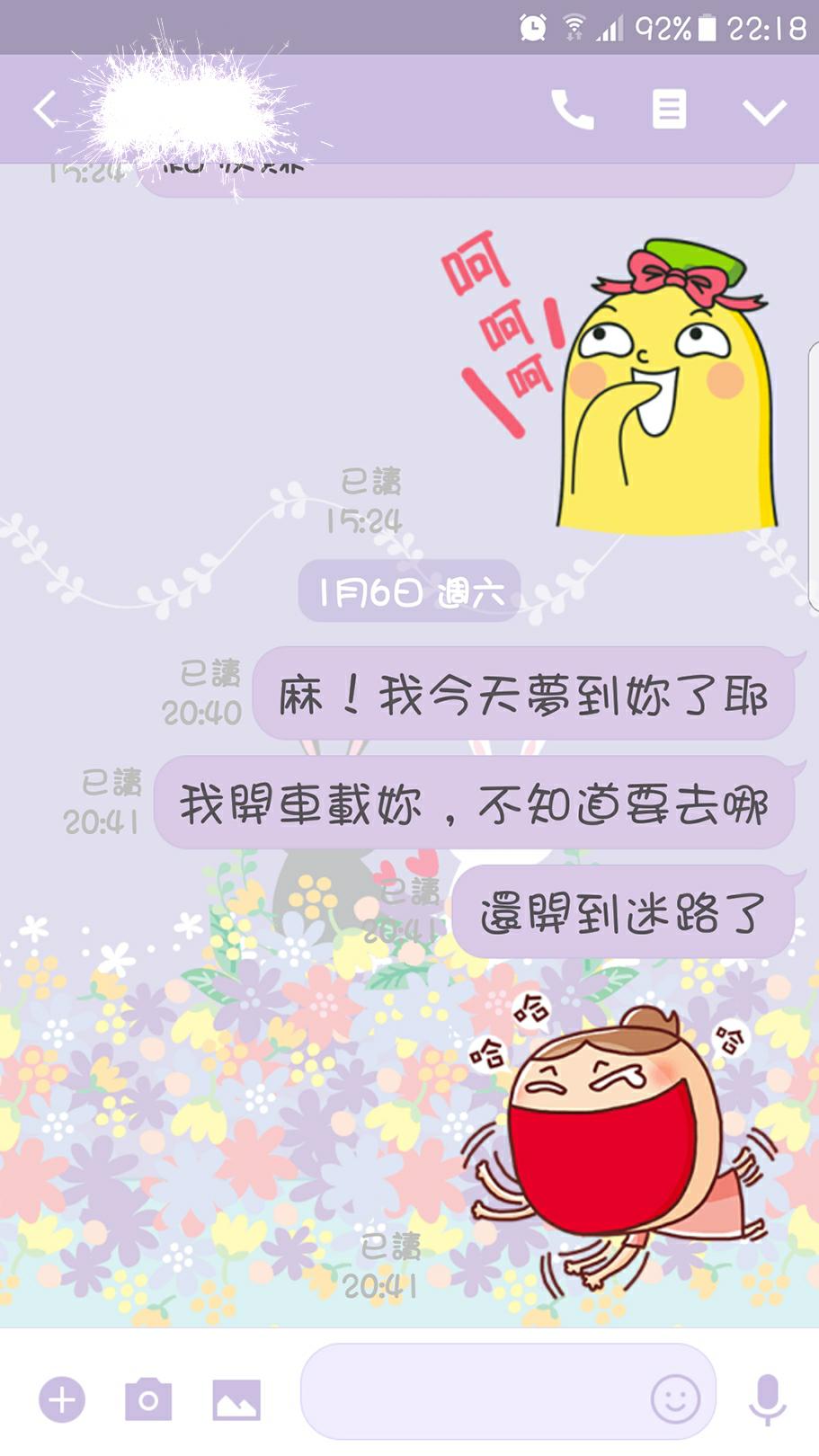Tap the message input field
This screenshot has height=1456, width=819.
click(476, 1391)
